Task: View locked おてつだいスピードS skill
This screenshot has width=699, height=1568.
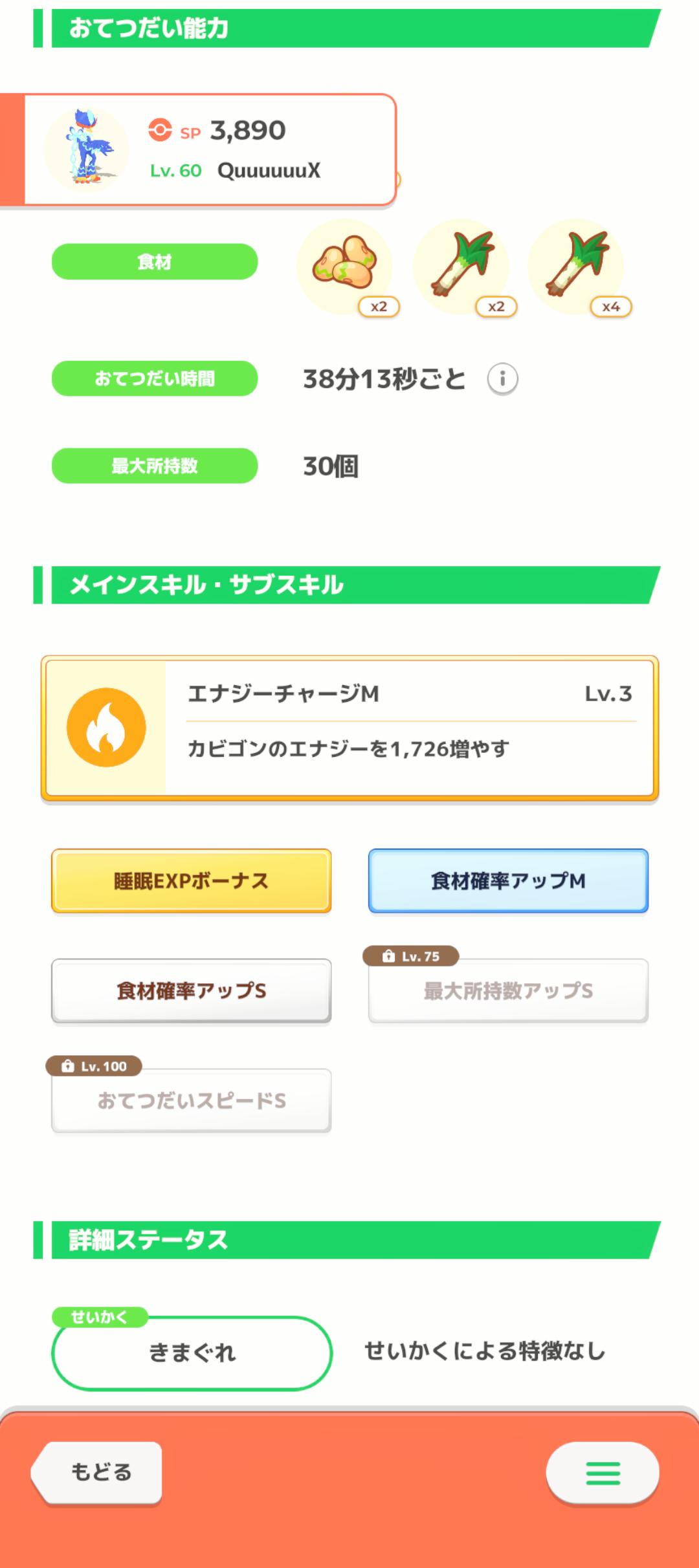Action: tap(192, 1101)
